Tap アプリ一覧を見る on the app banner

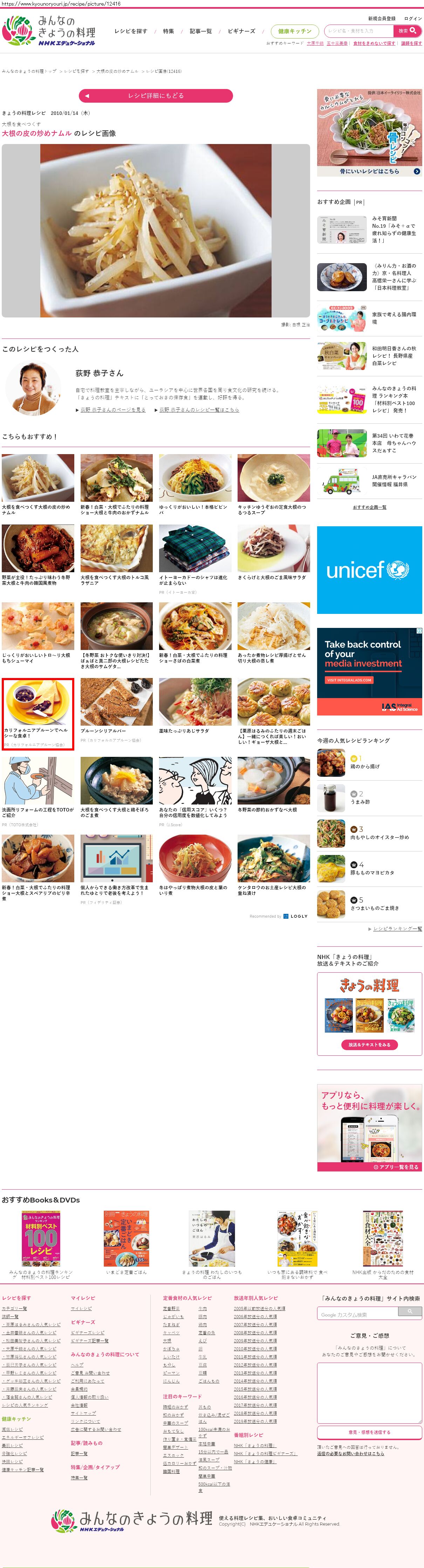(x=397, y=1167)
